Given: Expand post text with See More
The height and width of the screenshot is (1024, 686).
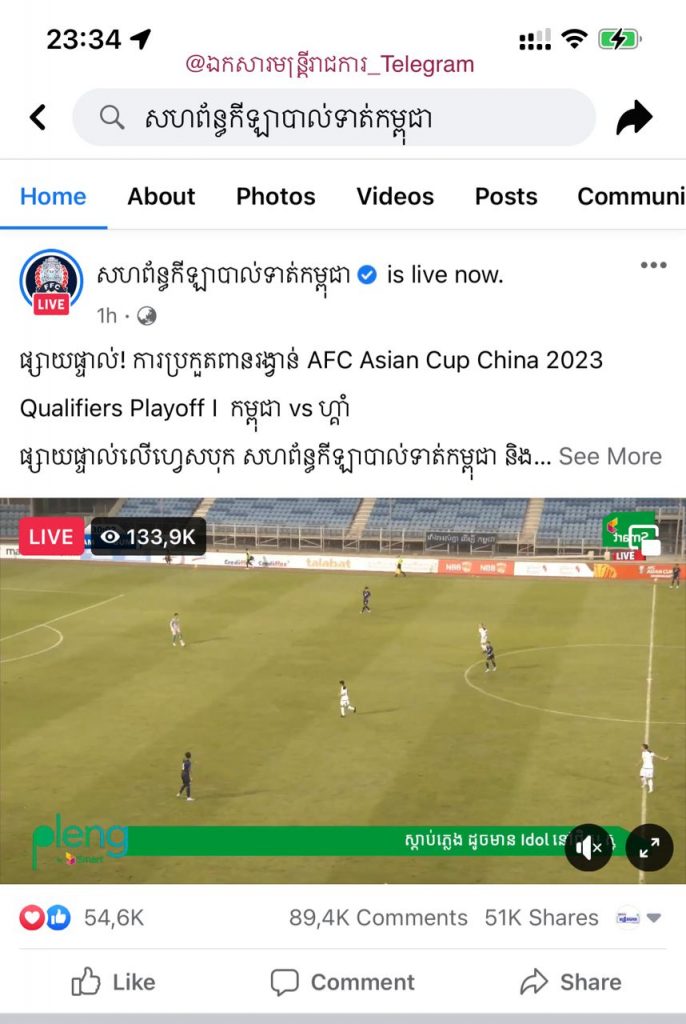Looking at the screenshot, I should point(610,456).
